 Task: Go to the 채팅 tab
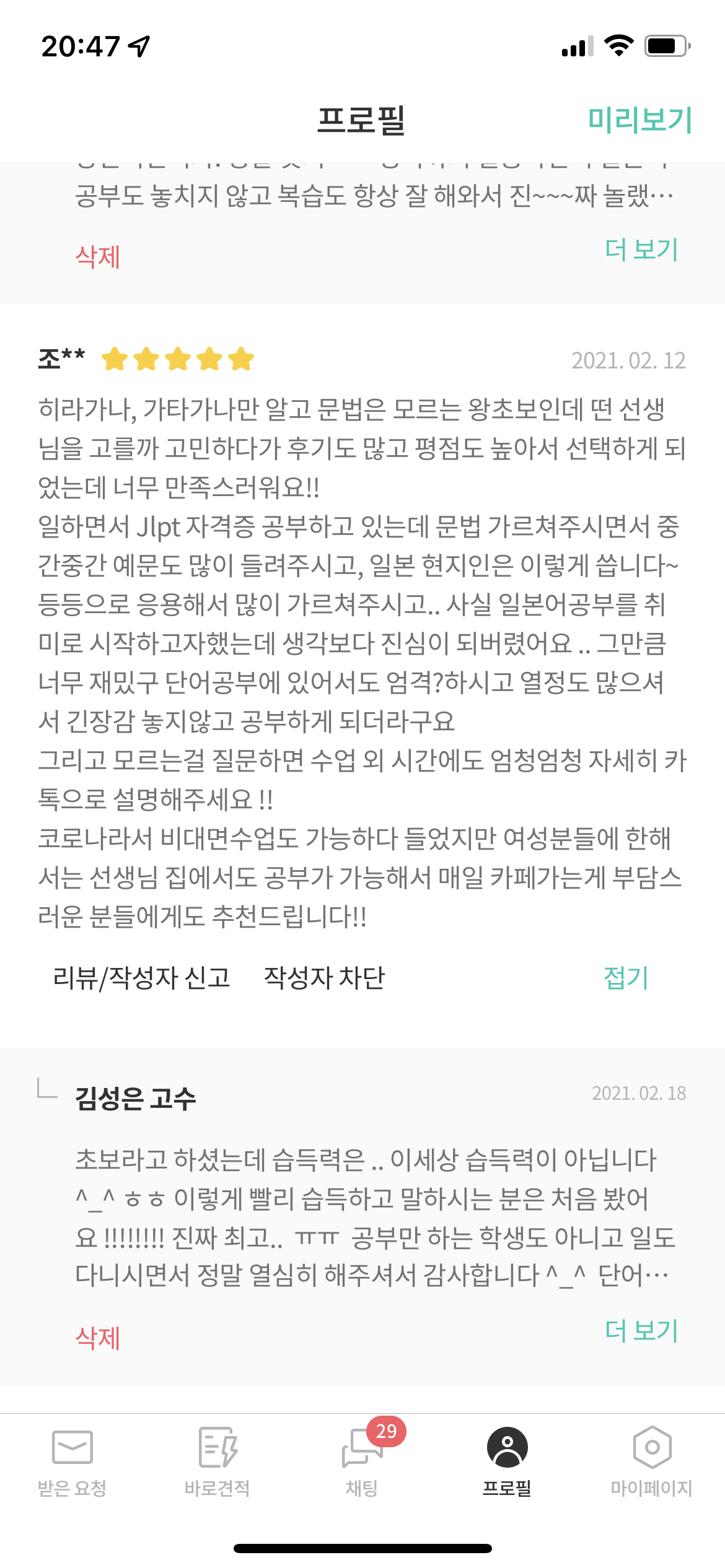click(362, 1460)
